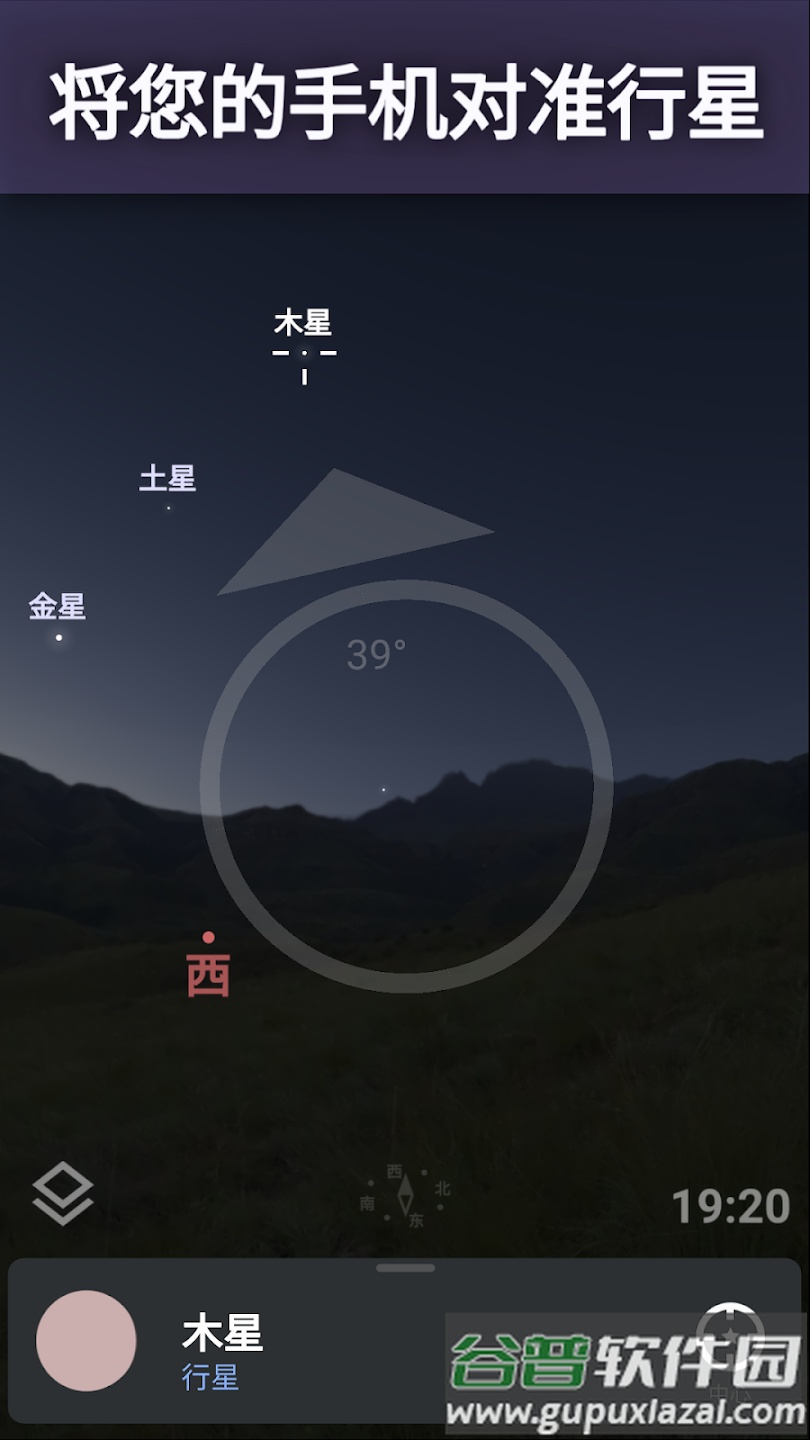The height and width of the screenshot is (1440, 810).
Task: Open time controls showing 19:20
Action: click(x=731, y=1206)
